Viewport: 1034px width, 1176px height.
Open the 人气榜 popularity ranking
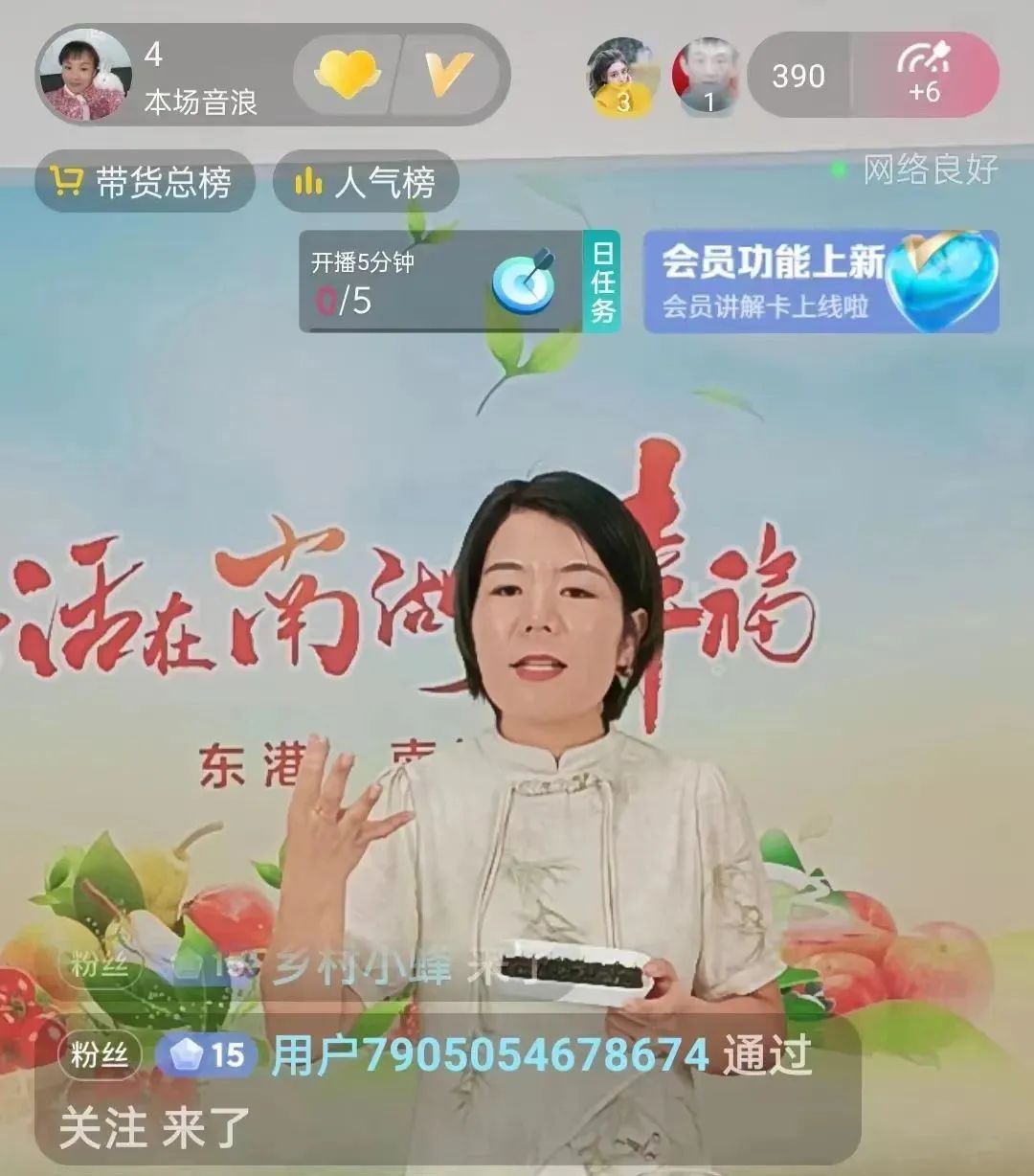(366, 181)
